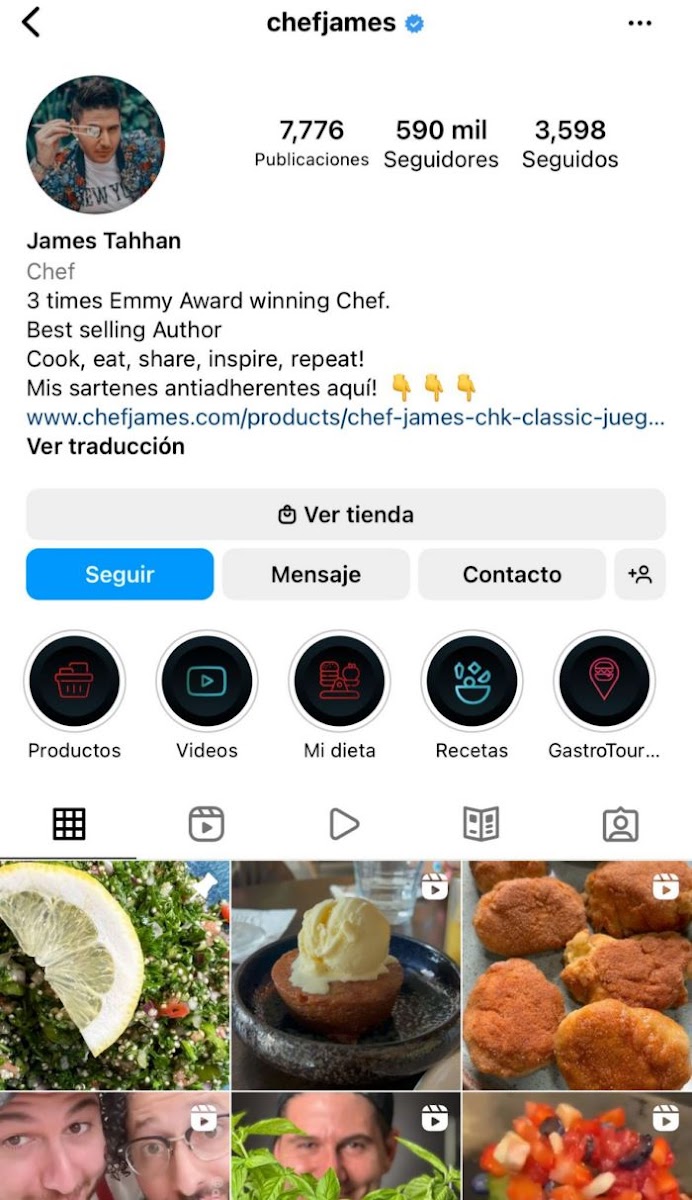Screen dimensions: 692x1200
Task: Tap Ver traducción under the bio
Action: click(105, 447)
